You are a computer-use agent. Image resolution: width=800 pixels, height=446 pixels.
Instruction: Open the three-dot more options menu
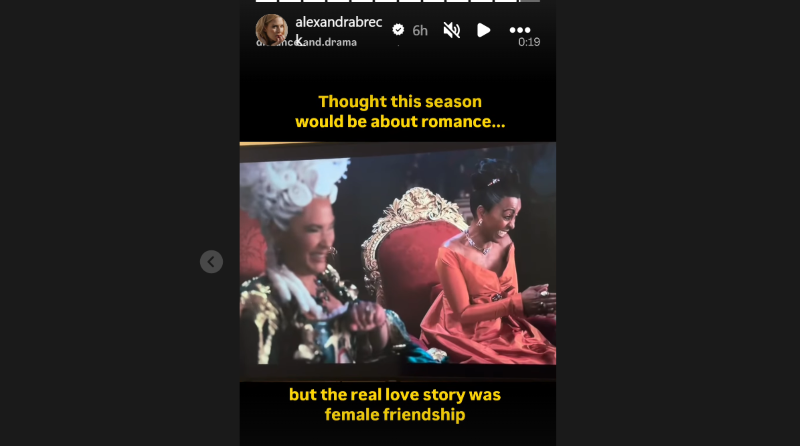coord(520,30)
